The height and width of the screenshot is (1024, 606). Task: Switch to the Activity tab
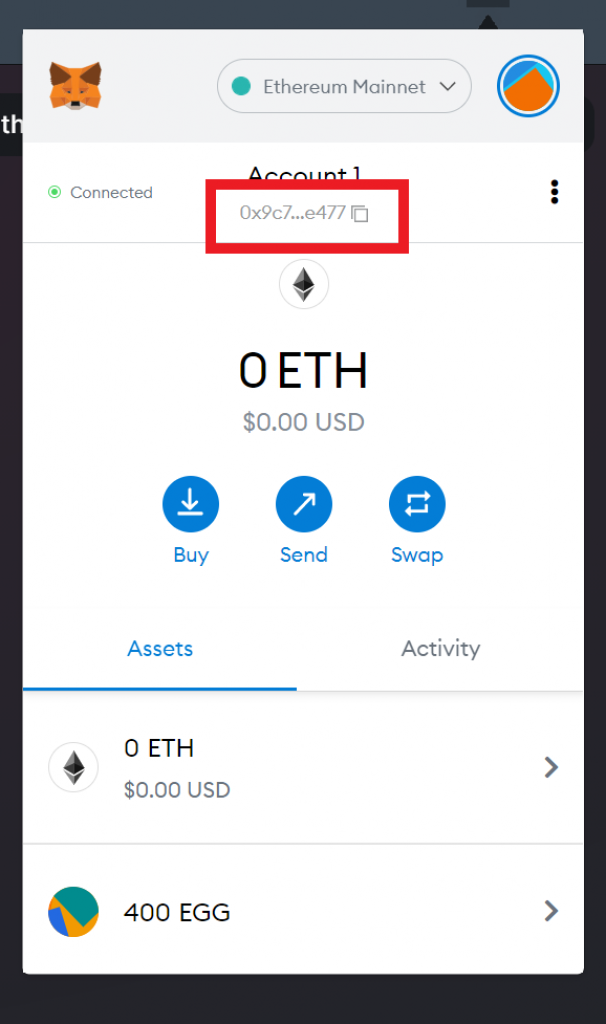click(441, 648)
